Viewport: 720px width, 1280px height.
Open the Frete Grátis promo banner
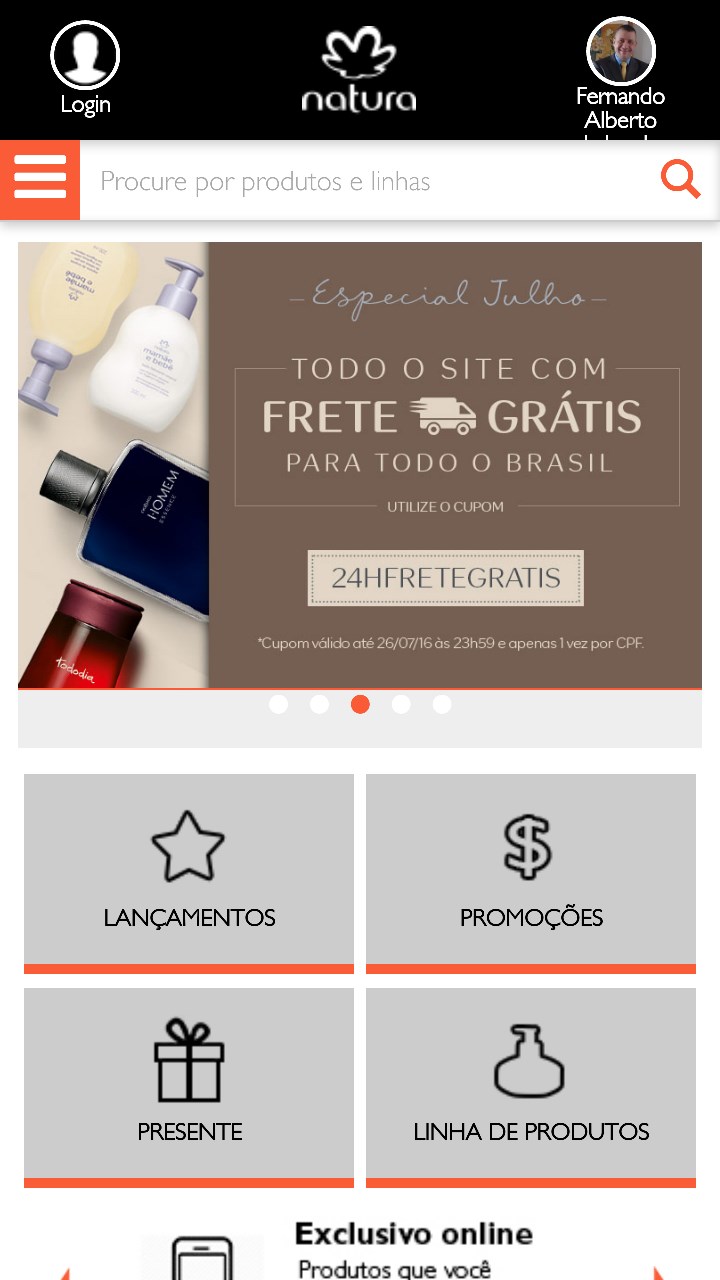(360, 465)
